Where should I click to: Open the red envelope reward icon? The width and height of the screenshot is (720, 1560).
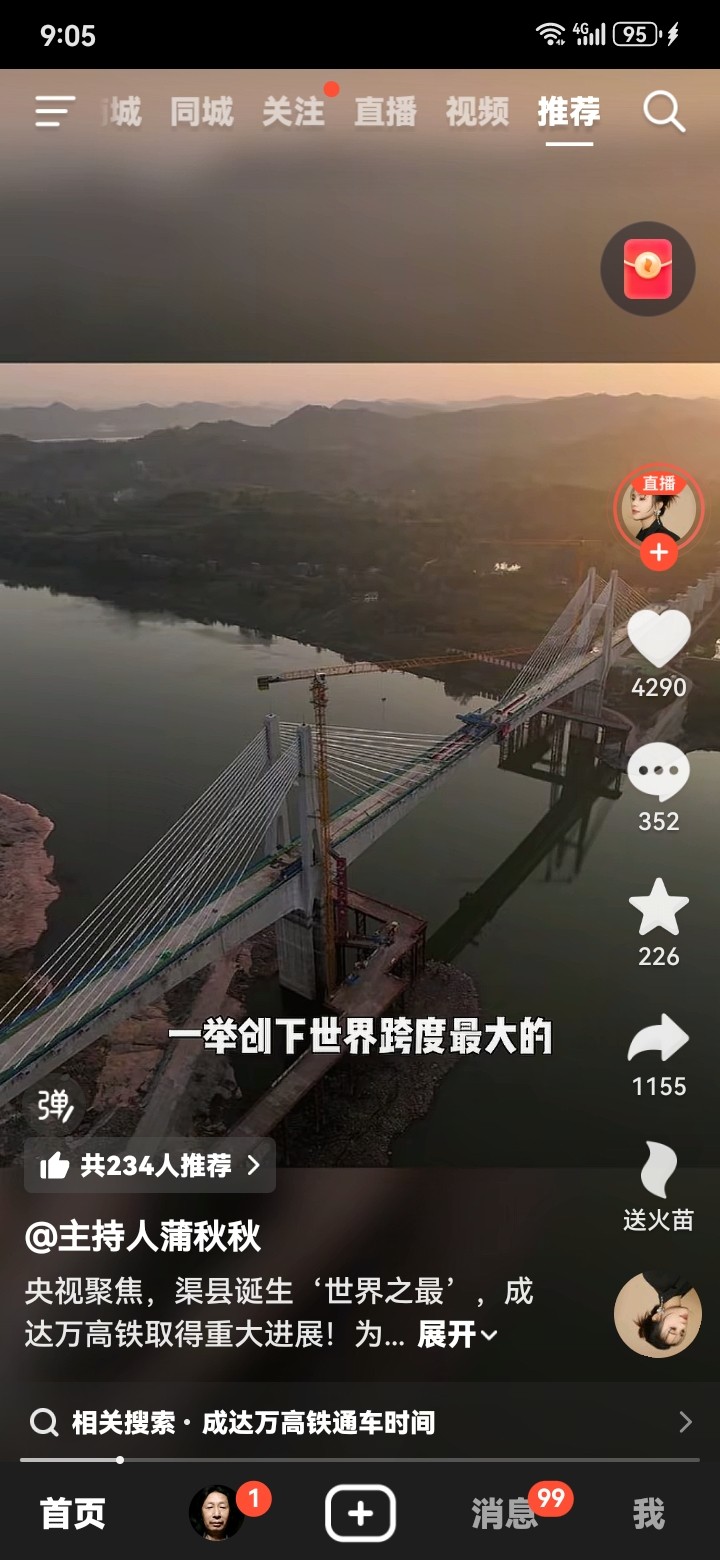coord(648,269)
